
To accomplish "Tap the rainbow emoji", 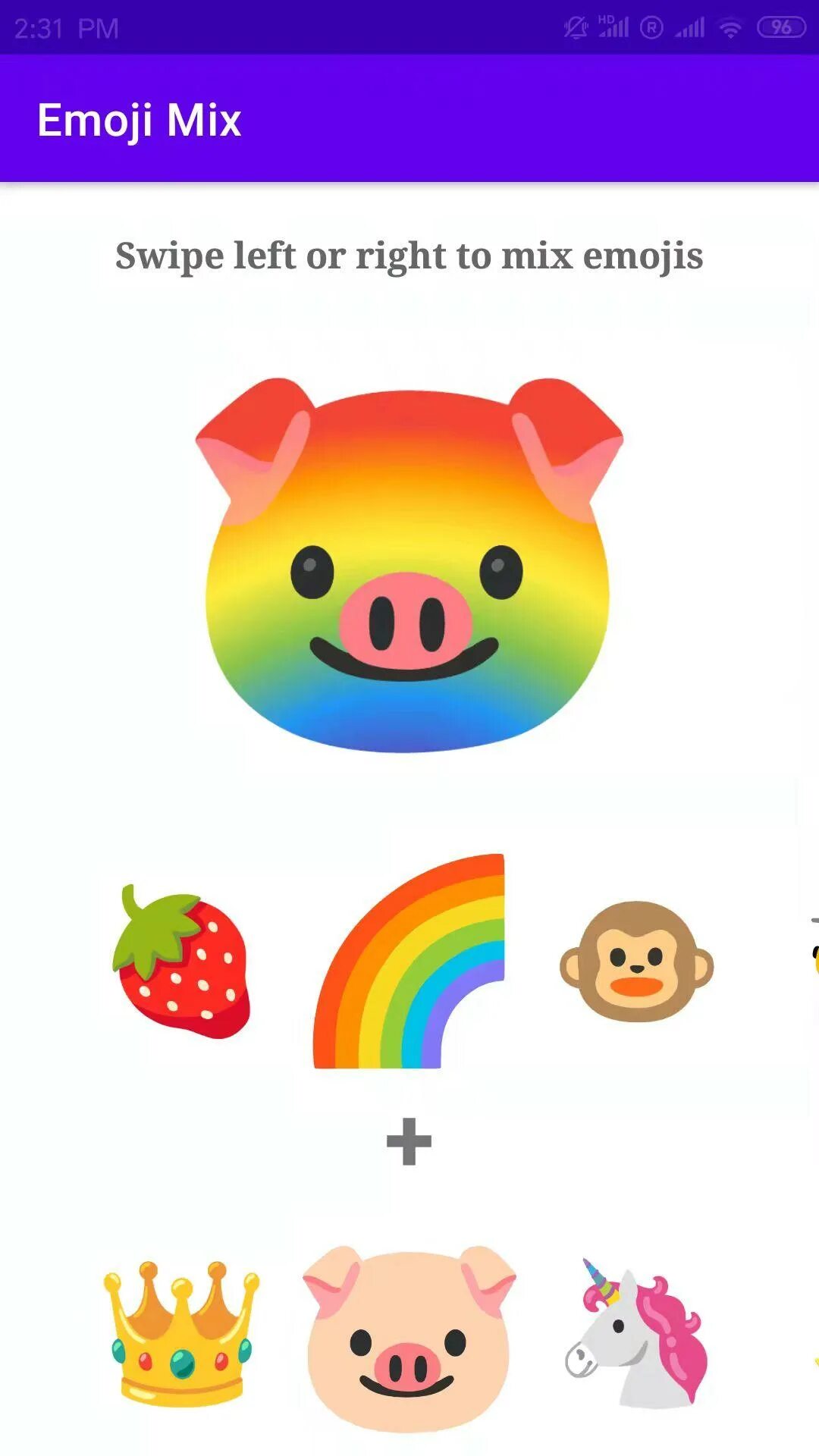I will pos(409,961).
